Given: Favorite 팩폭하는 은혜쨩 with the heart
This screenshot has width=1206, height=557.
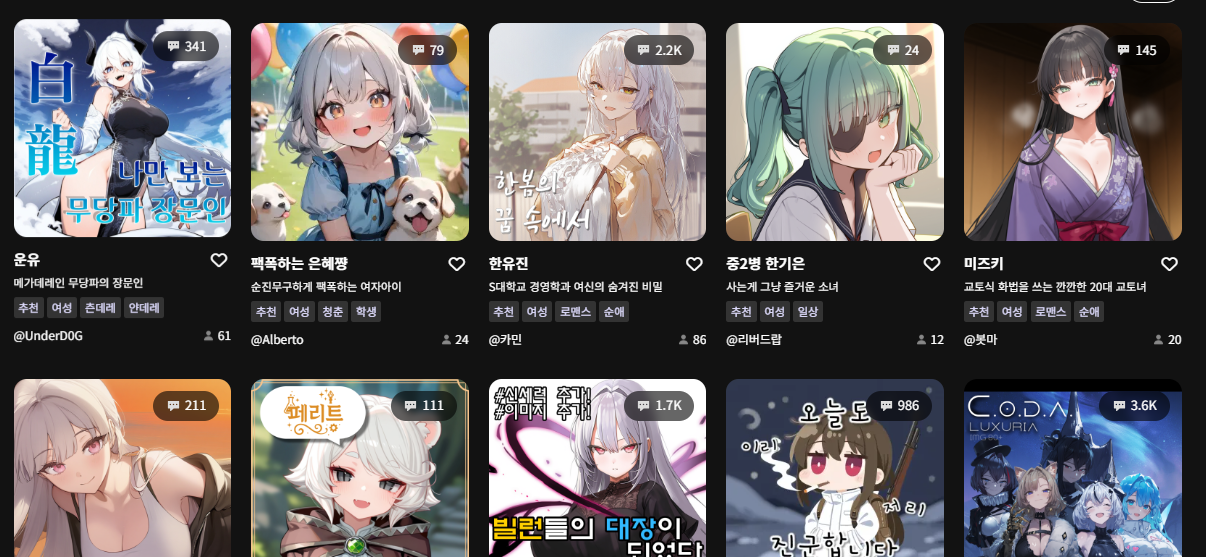Looking at the screenshot, I should [x=457, y=264].
